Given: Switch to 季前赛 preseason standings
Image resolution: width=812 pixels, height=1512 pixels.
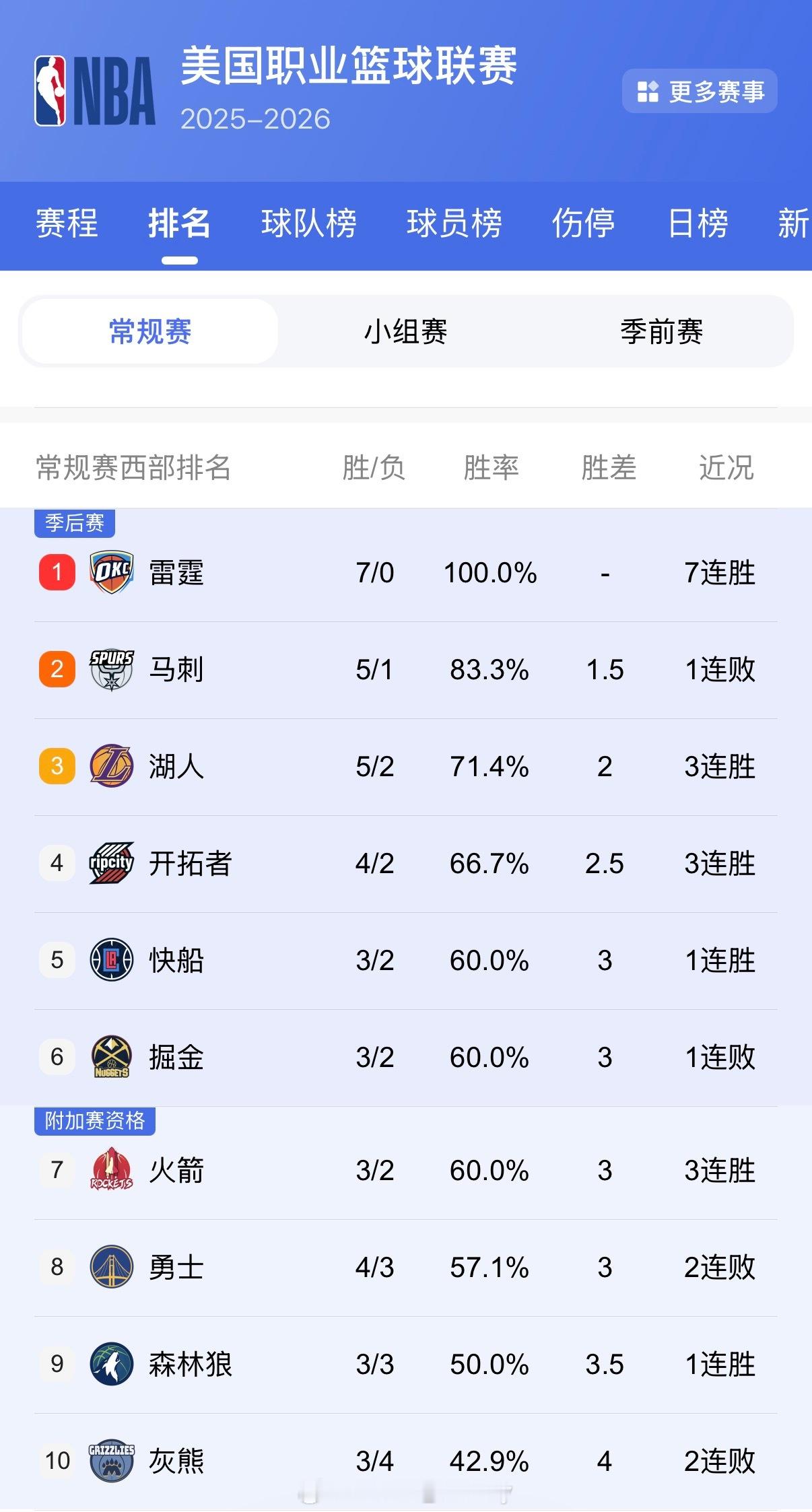Looking at the screenshot, I should click(662, 331).
